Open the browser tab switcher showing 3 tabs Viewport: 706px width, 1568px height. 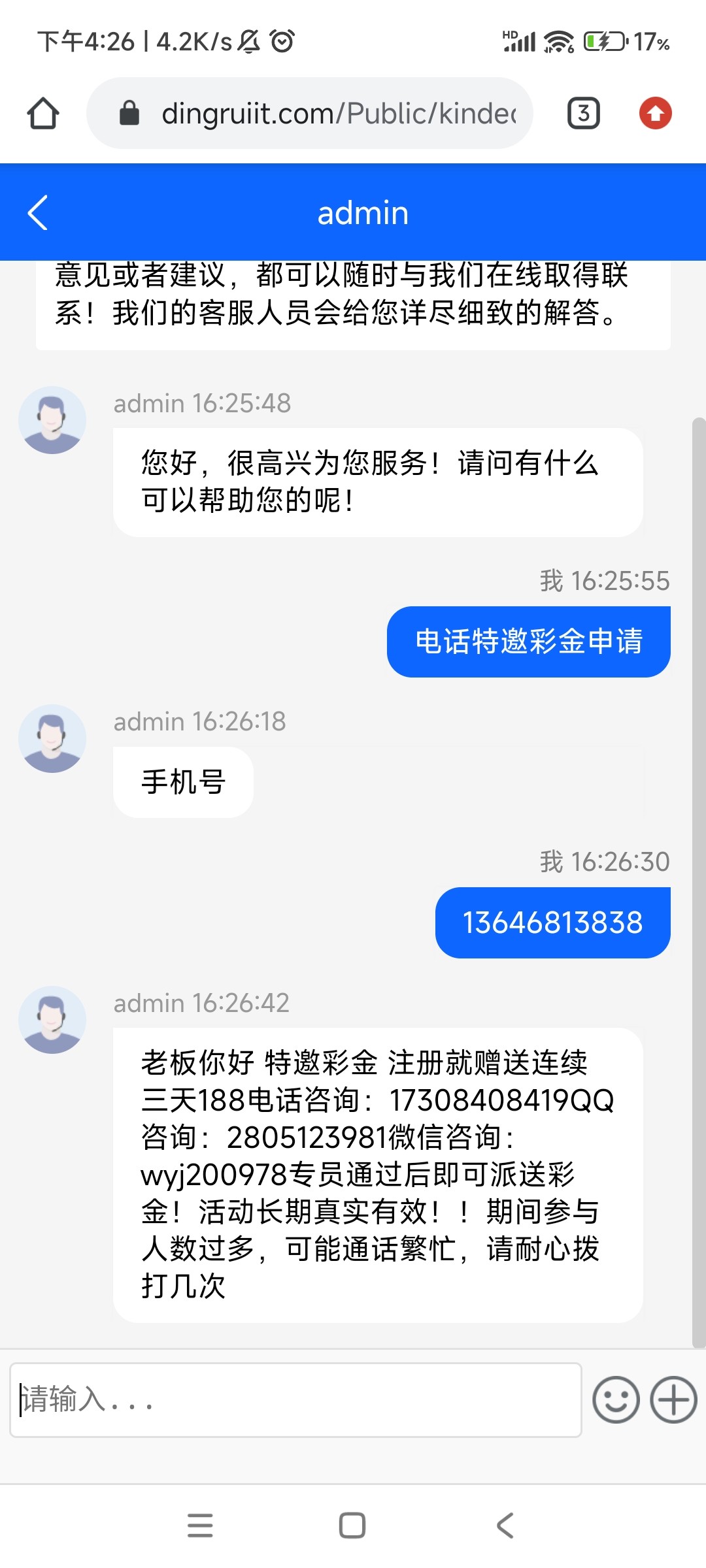pos(583,112)
